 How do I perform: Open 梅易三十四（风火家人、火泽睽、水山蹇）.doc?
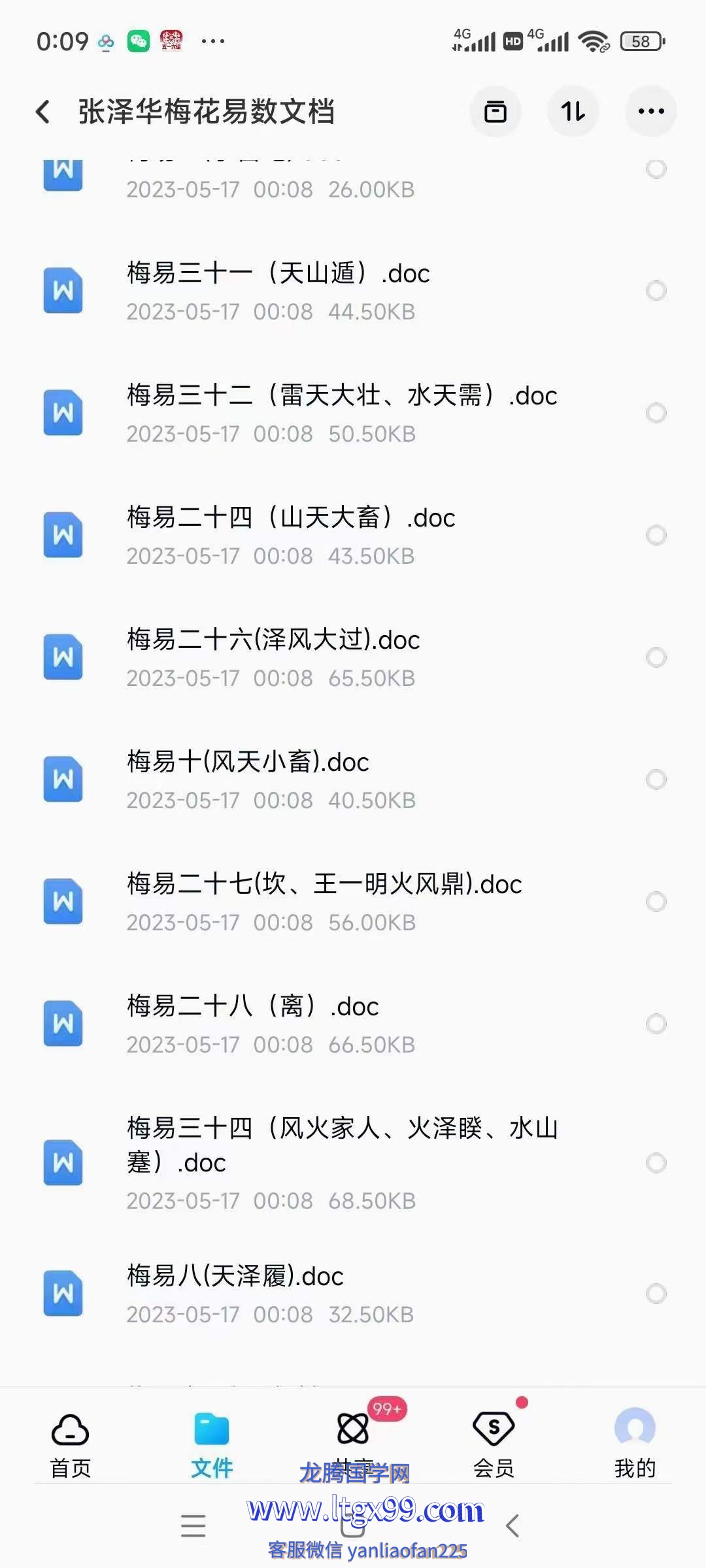click(x=353, y=1163)
